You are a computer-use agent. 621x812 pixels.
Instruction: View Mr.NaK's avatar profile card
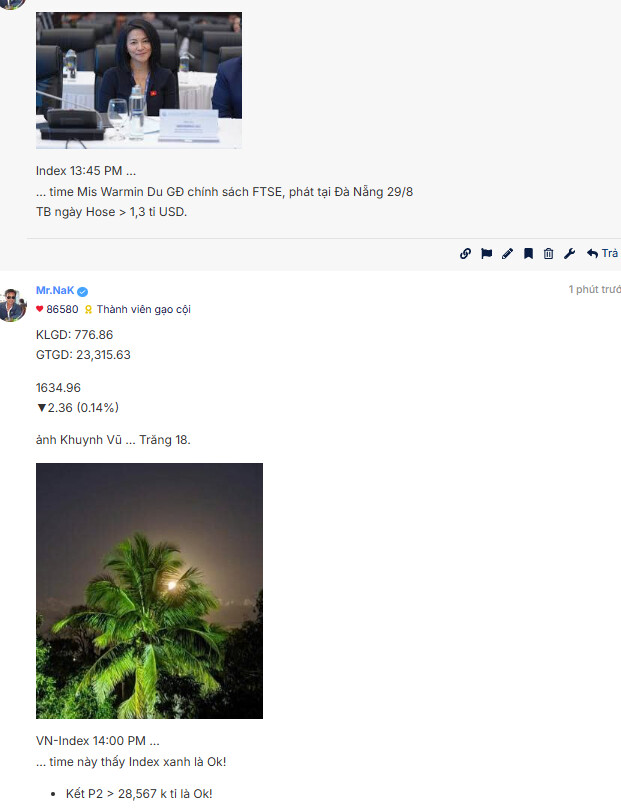pyautogui.click(x=12, y=304)
